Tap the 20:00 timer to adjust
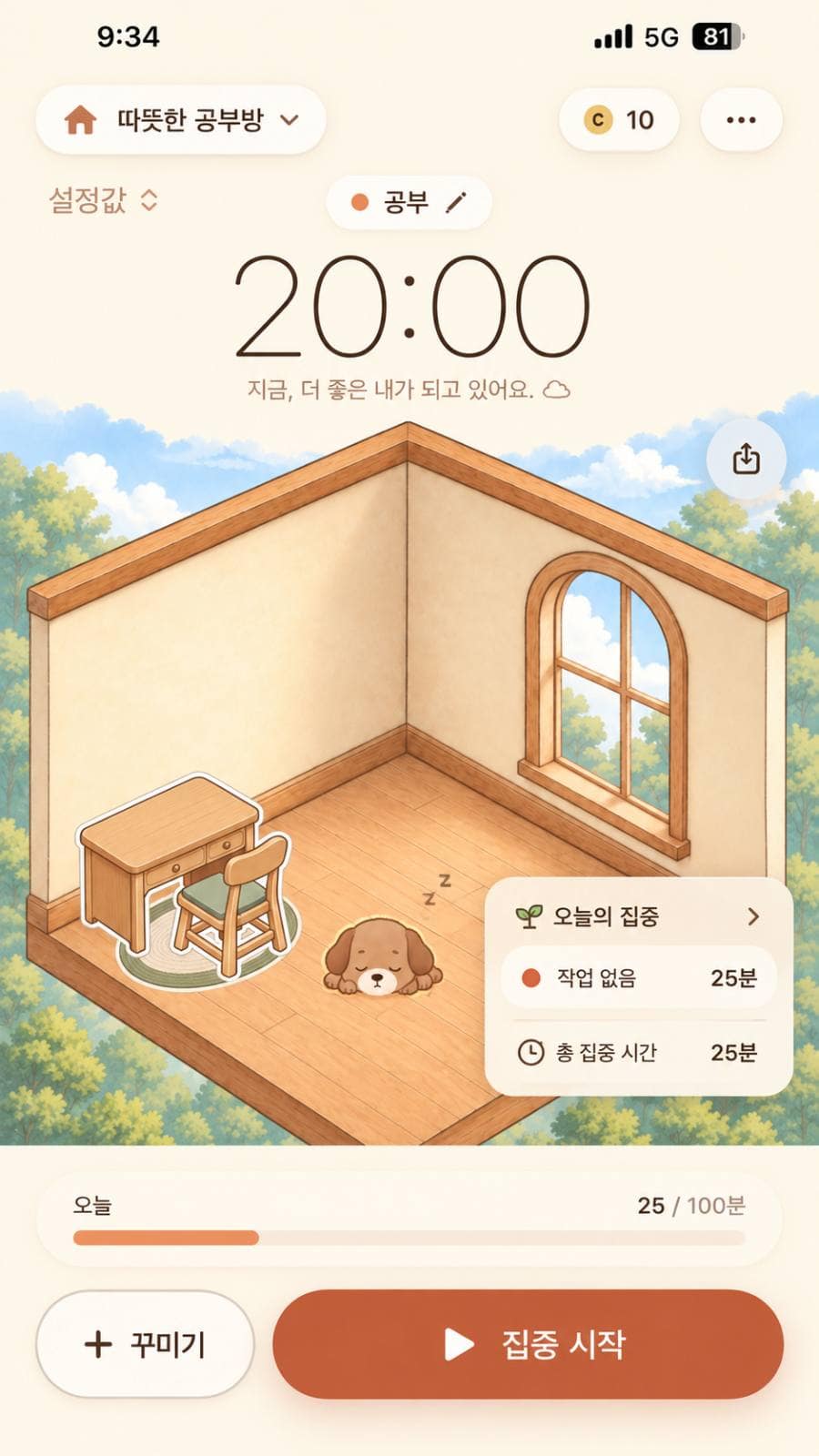The height and width of the screenshot is (1456, 819). (x=412, y=306)
